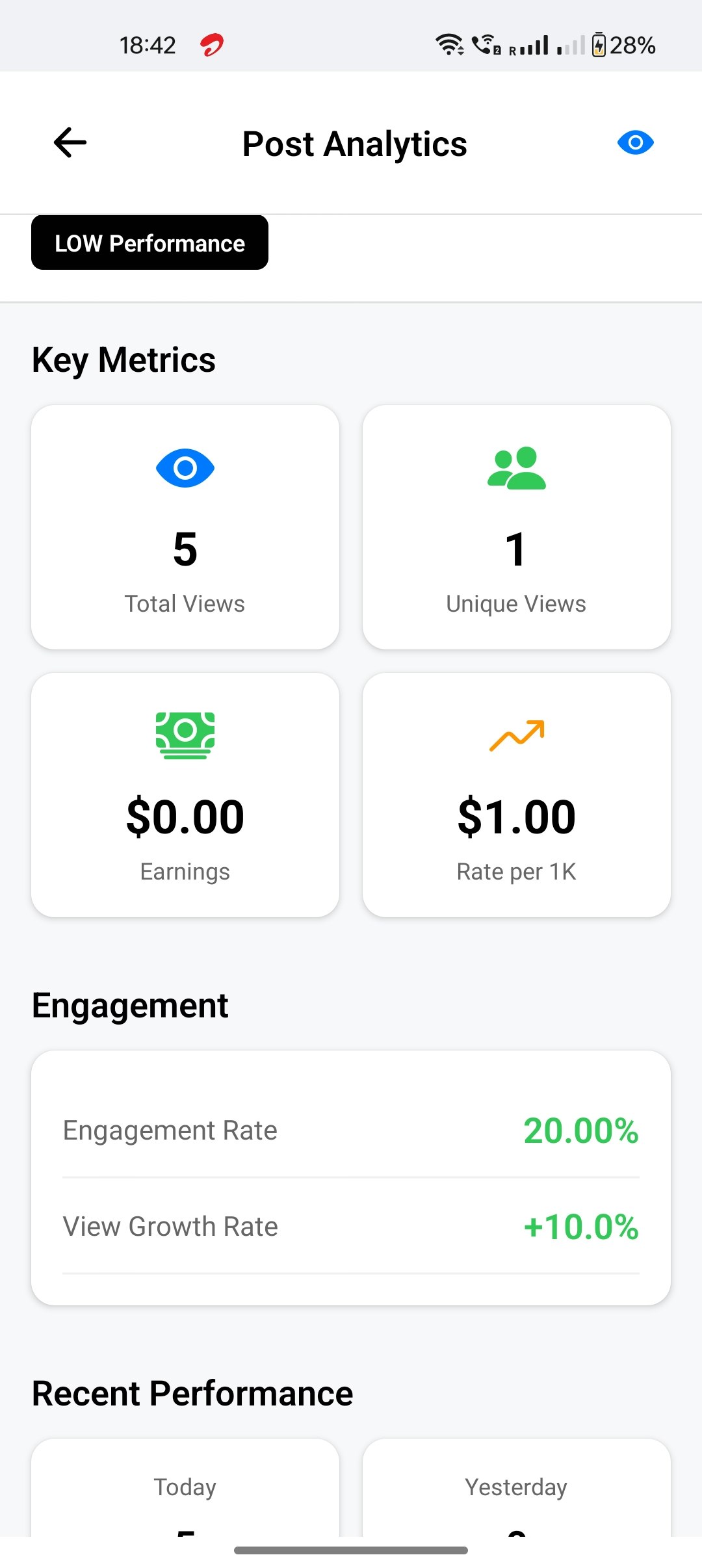Tap the blue eye visibility icon in header
Image resolution: width=702 pixels, height=1568 pixels.
(x=636, y=142)
